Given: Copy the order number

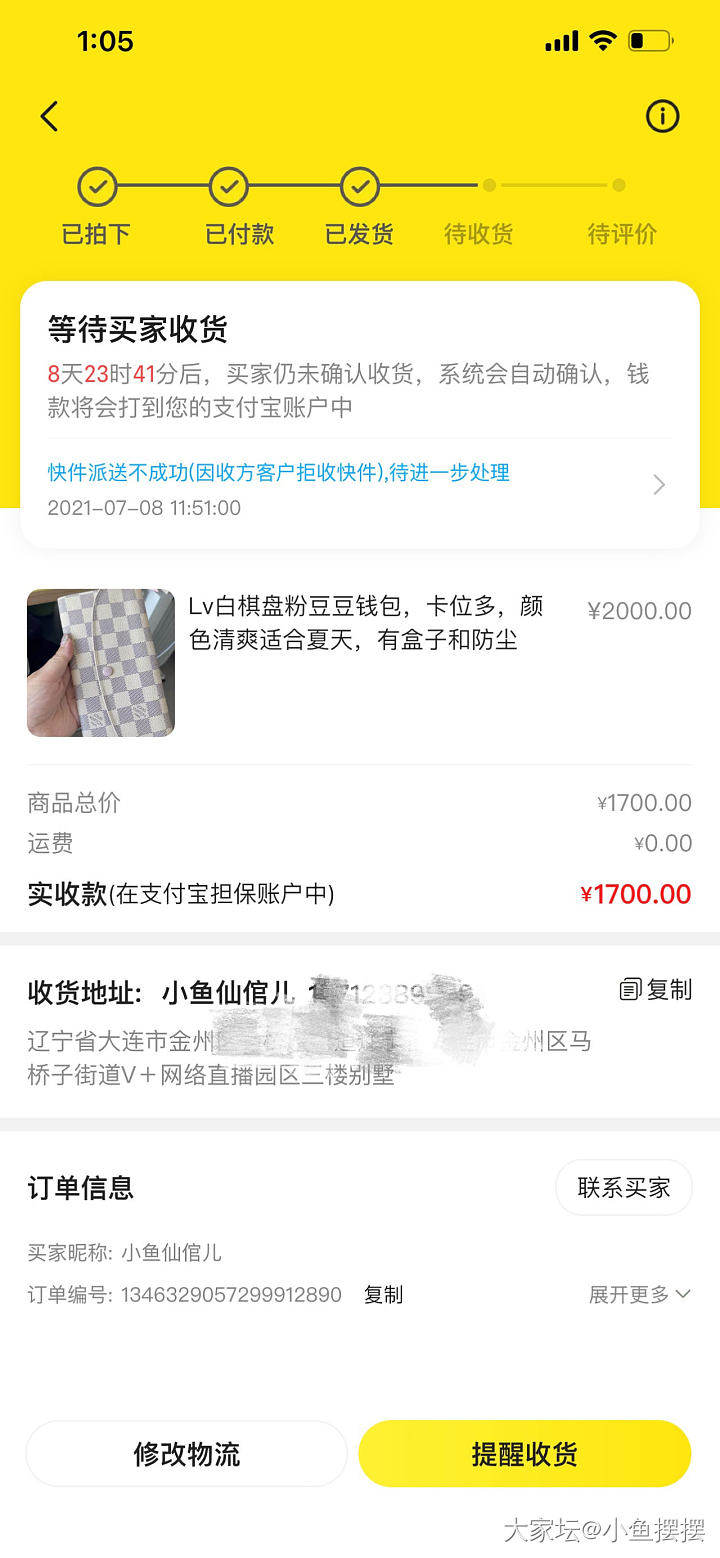Looking at the screenshot, I should click(383, 1295).
